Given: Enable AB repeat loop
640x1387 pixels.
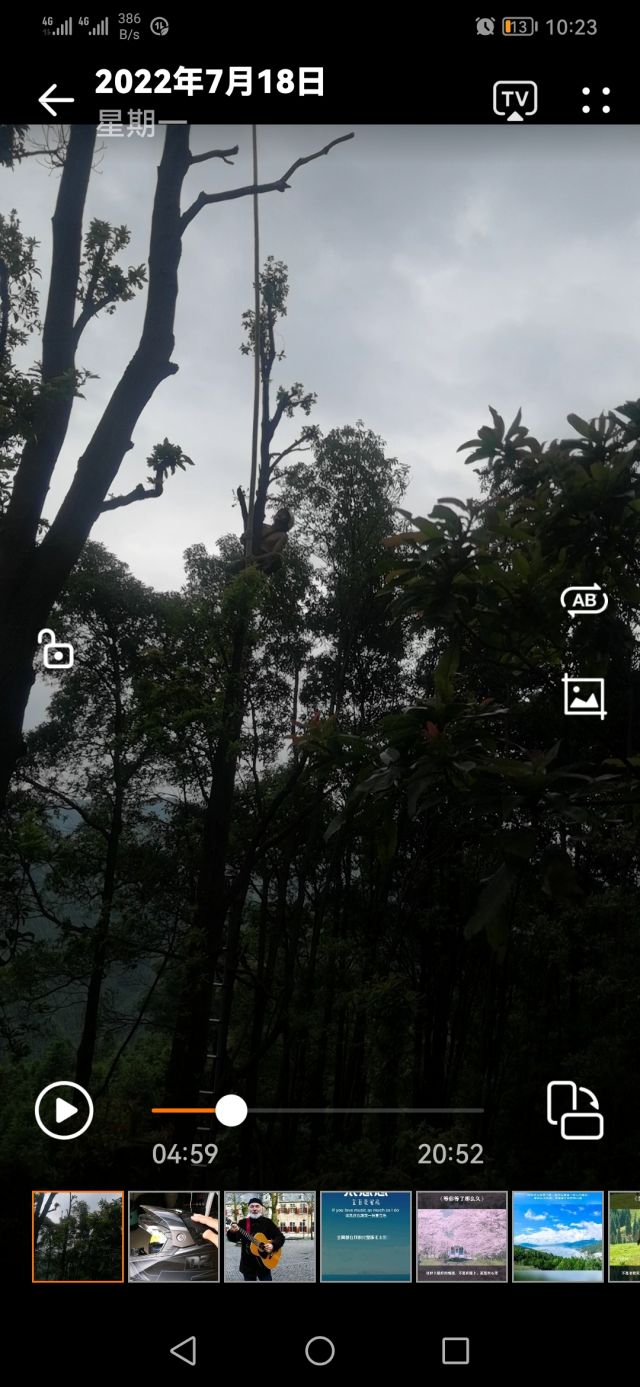Looking at the screenshot, I should (584, 600).
